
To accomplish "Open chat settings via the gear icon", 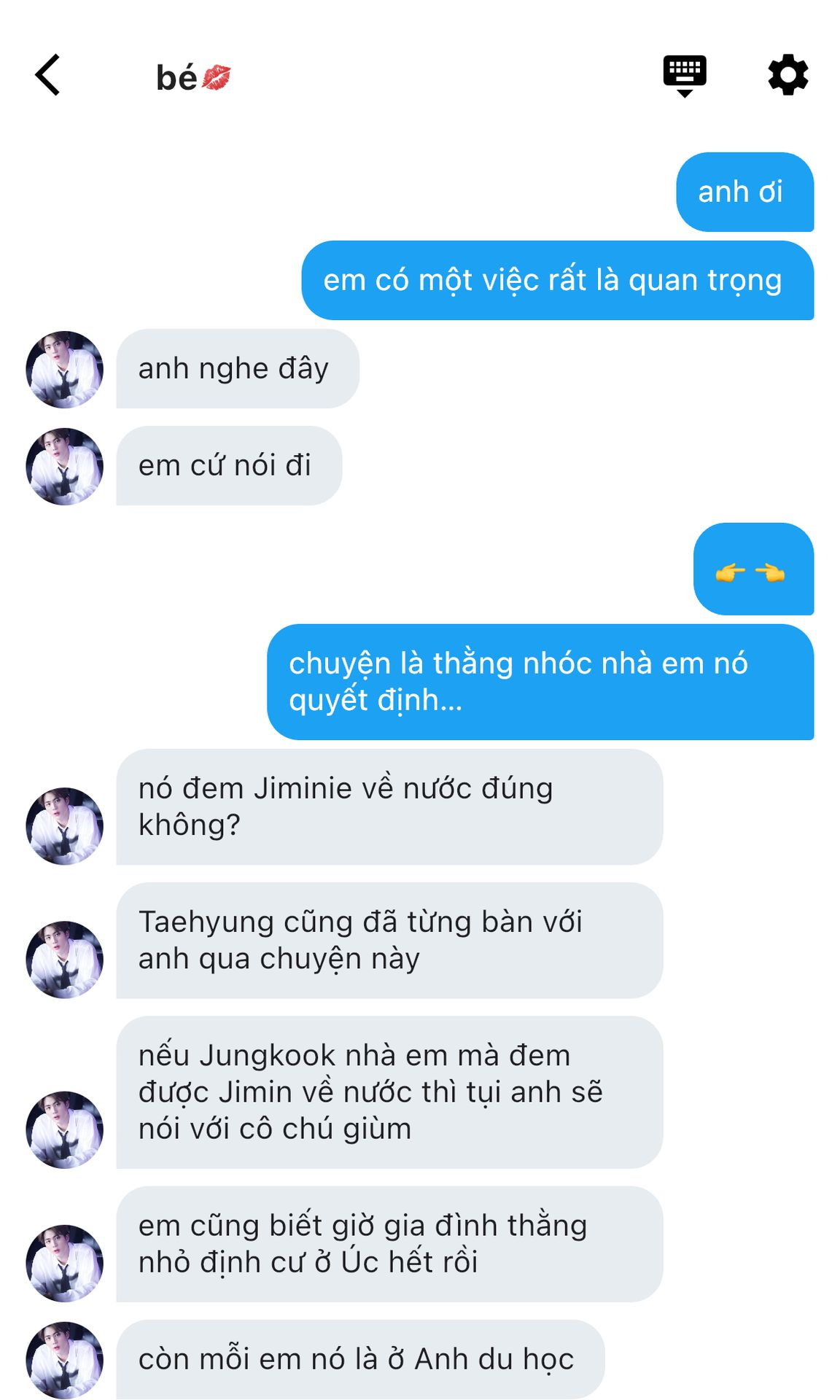I will pyautogui.click(x=787, y=74).
